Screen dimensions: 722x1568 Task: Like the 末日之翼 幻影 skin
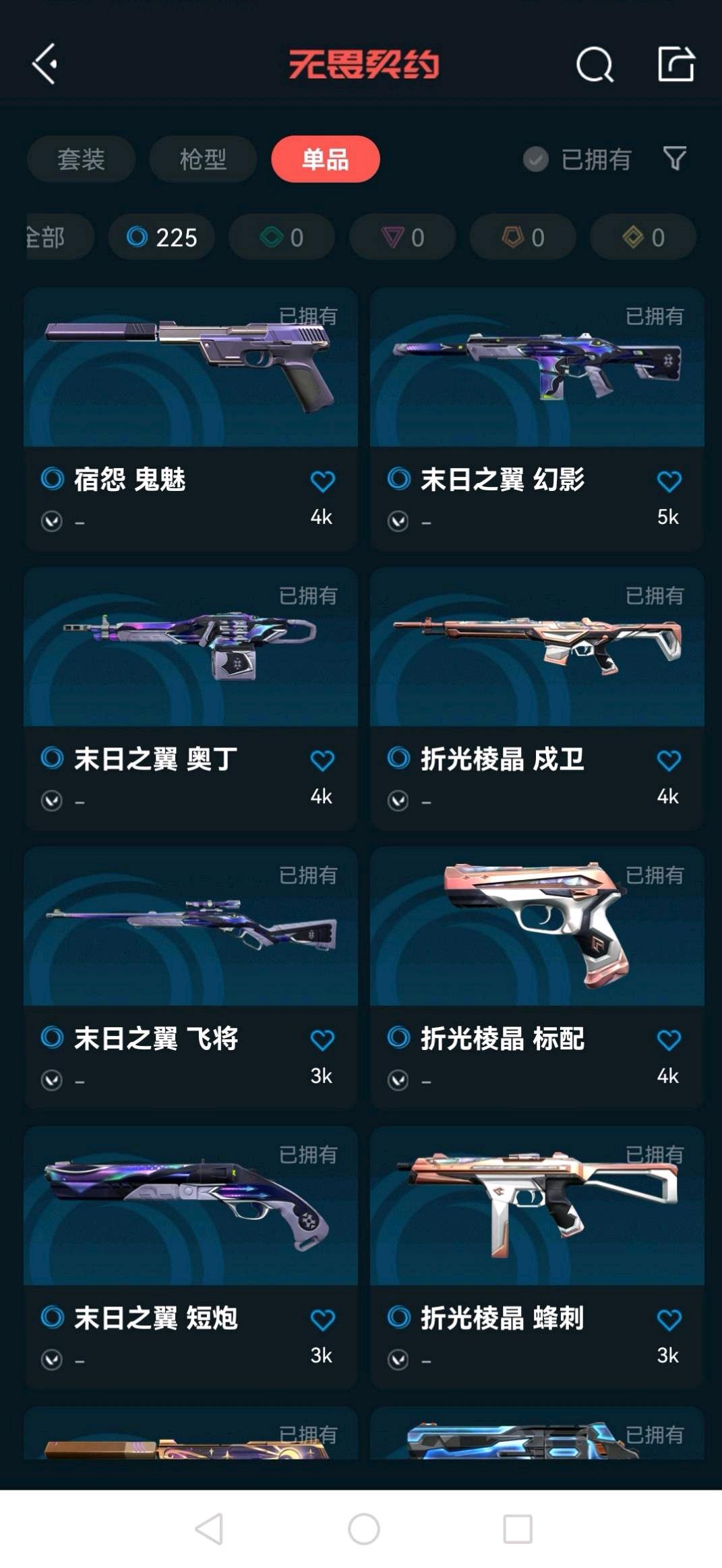tap(669, 481)
